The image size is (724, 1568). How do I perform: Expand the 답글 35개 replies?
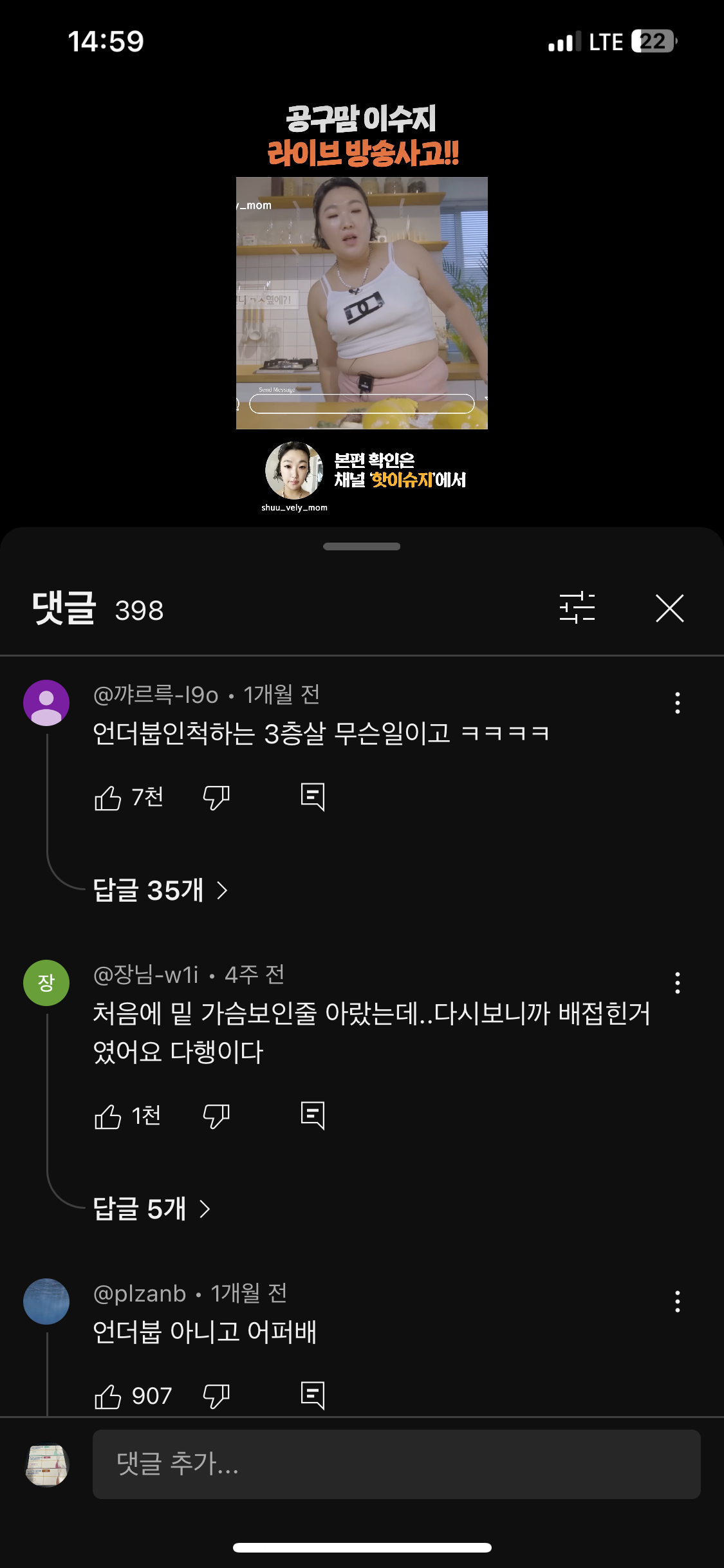pos(160,890)
